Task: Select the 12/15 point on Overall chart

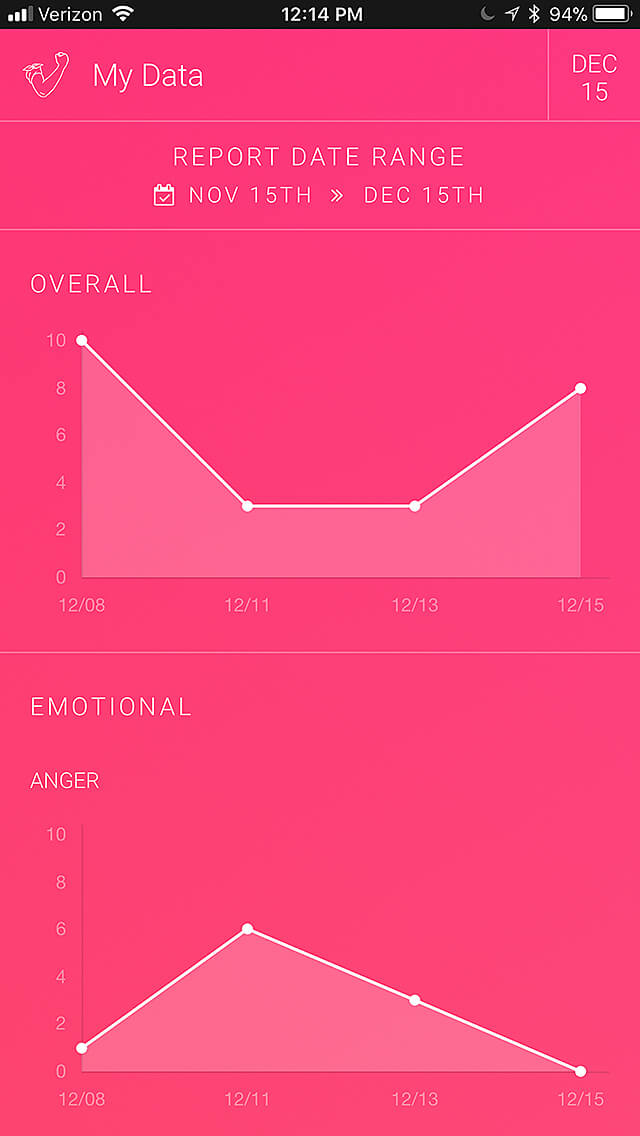Action: pos(581,388)
